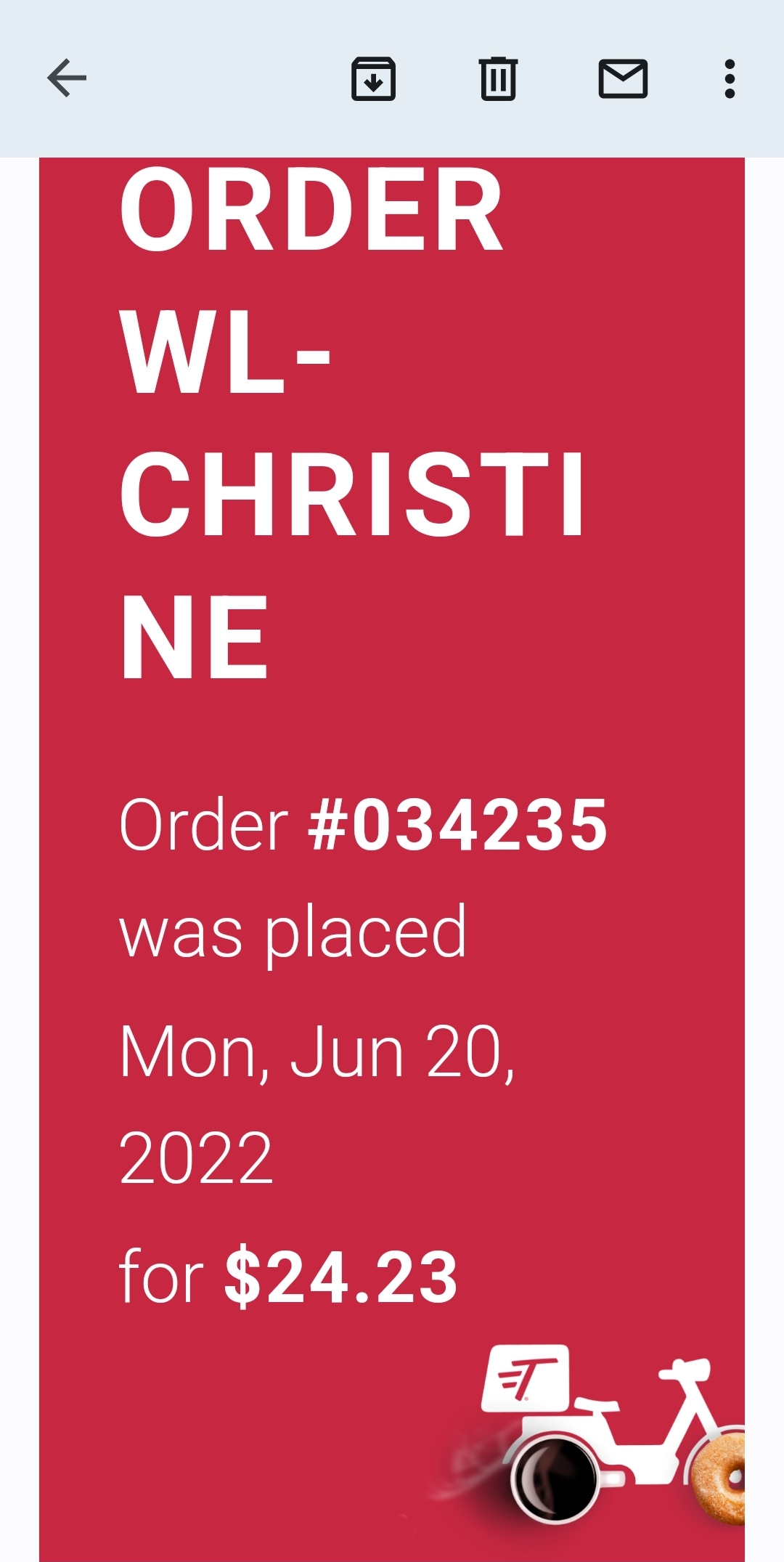Archive this order email
The height and width of the screenshot is (1562, 784).
coord(373,78)
